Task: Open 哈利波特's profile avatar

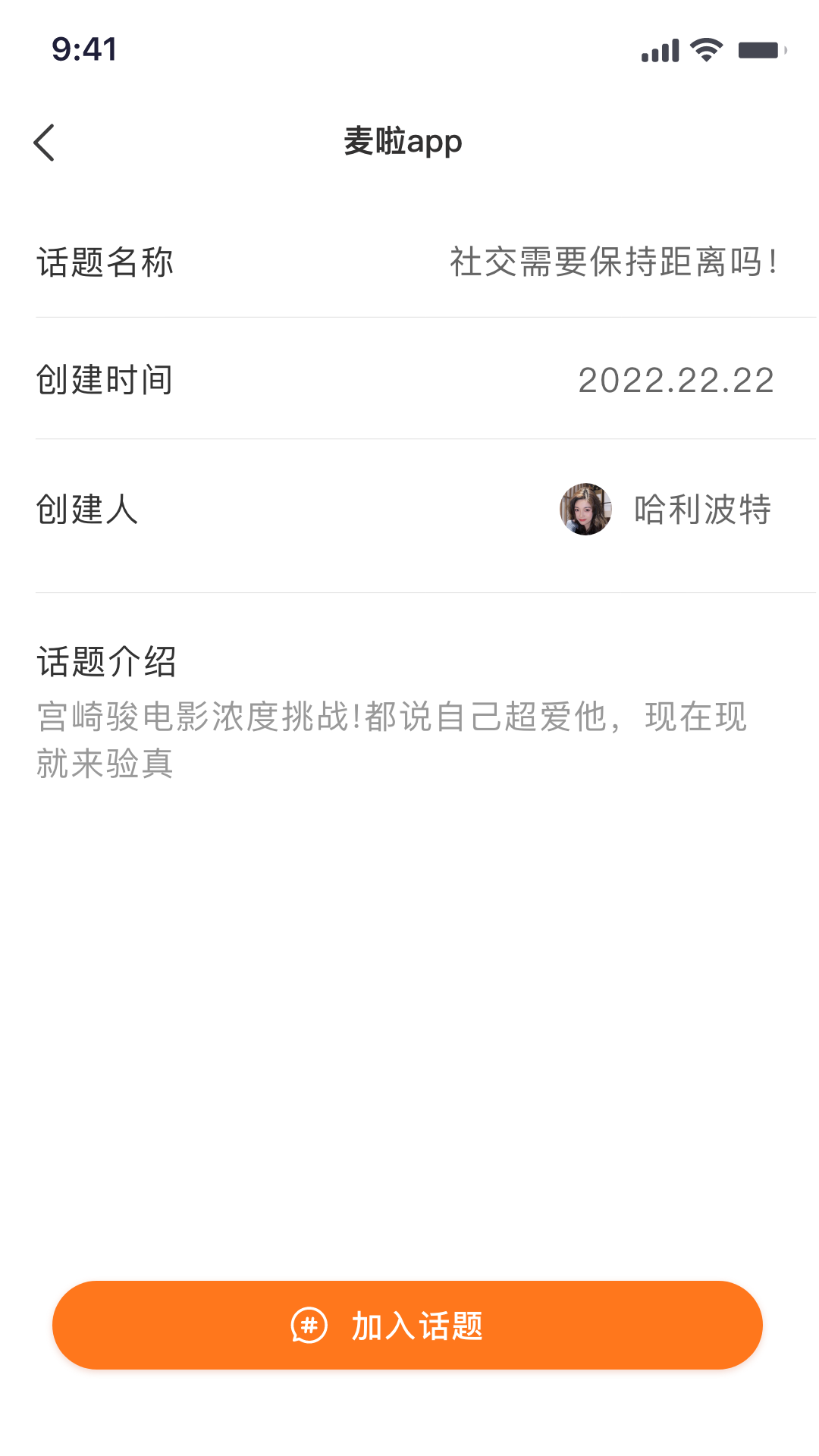Action: [585, 510]
